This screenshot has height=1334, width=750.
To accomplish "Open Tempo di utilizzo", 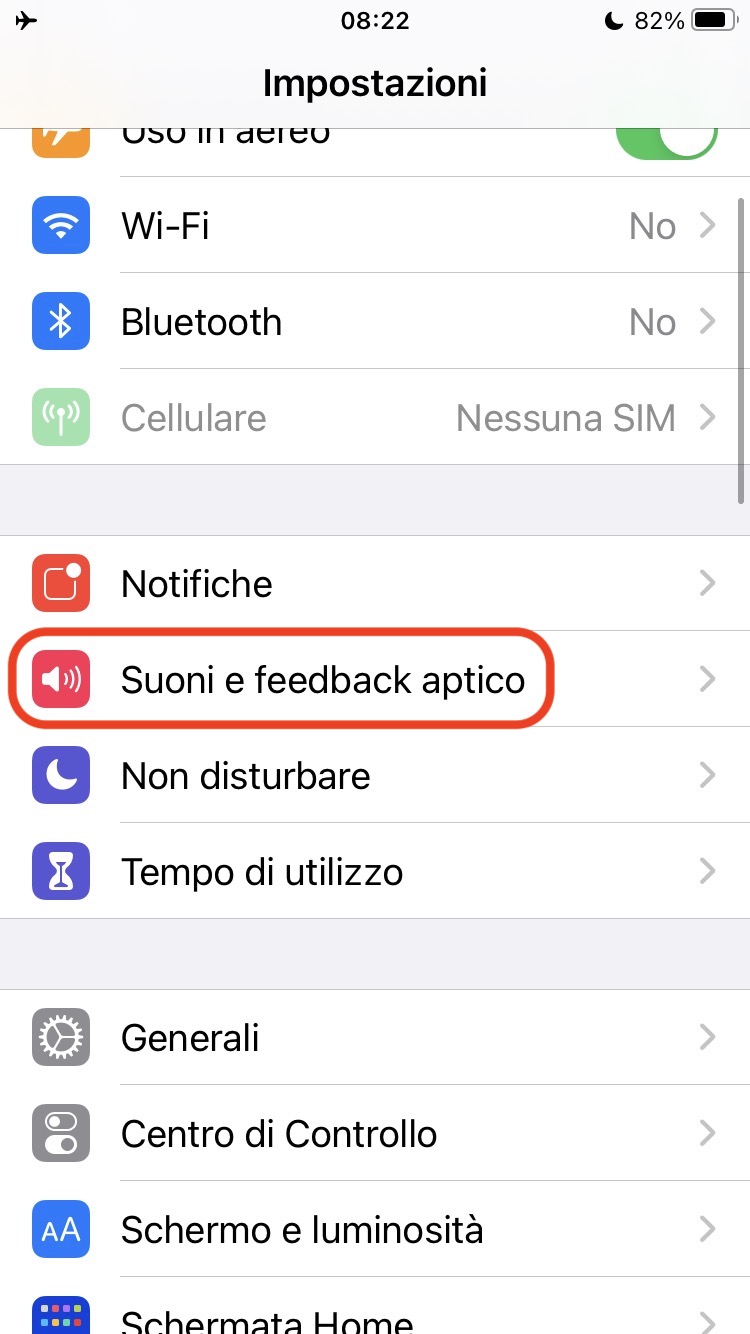I will (375, 872).
